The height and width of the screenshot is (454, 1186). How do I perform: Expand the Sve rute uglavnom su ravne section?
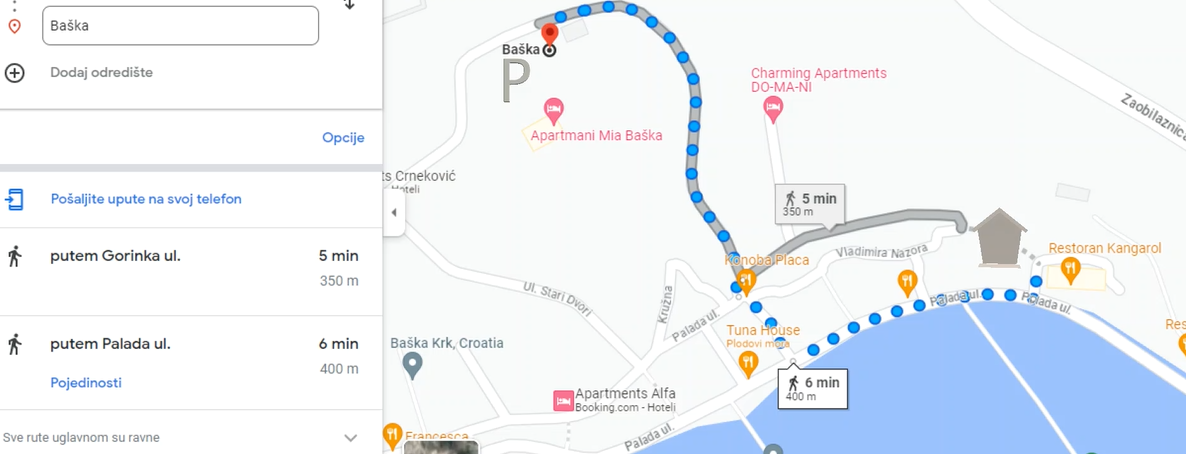(350, 438)
